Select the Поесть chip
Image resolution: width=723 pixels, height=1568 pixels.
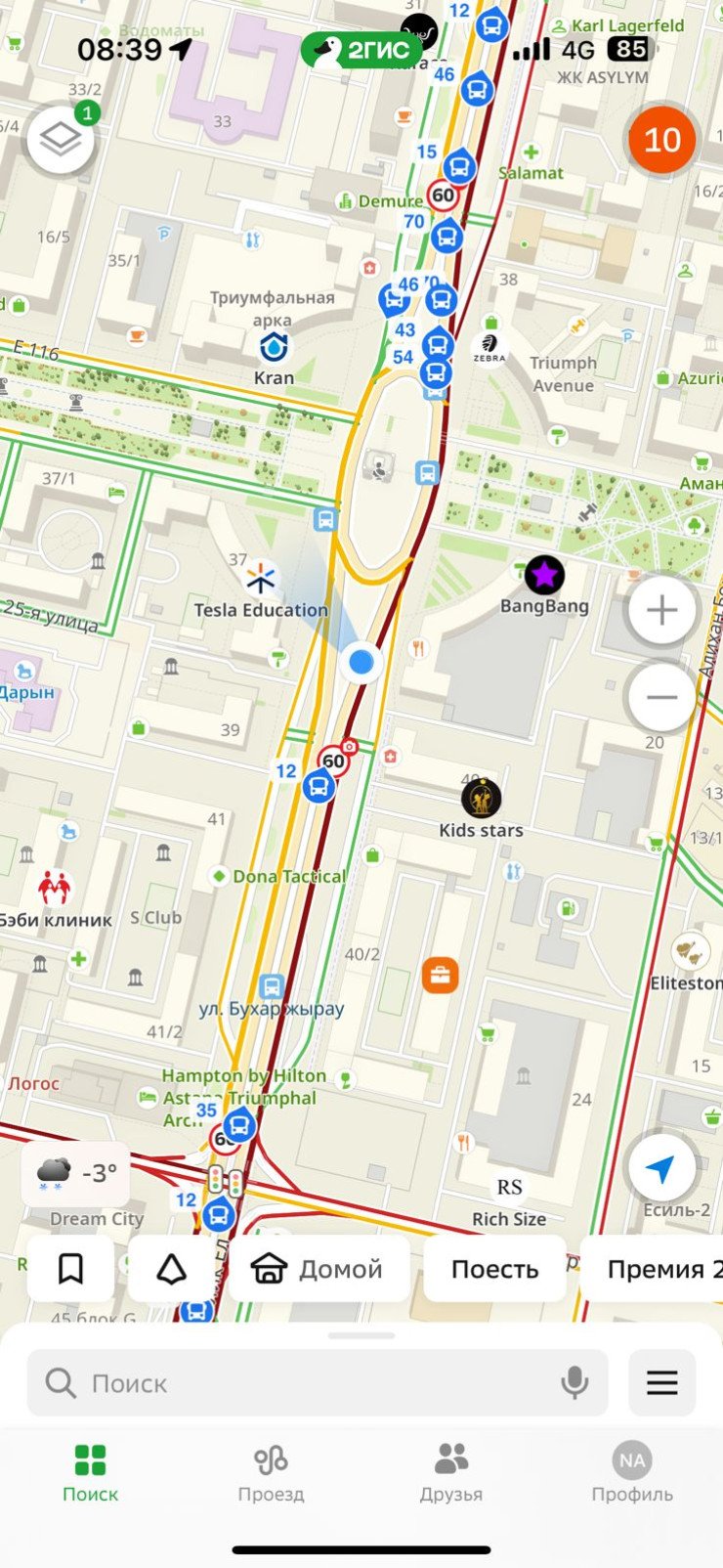click(x=494, y=1269)
